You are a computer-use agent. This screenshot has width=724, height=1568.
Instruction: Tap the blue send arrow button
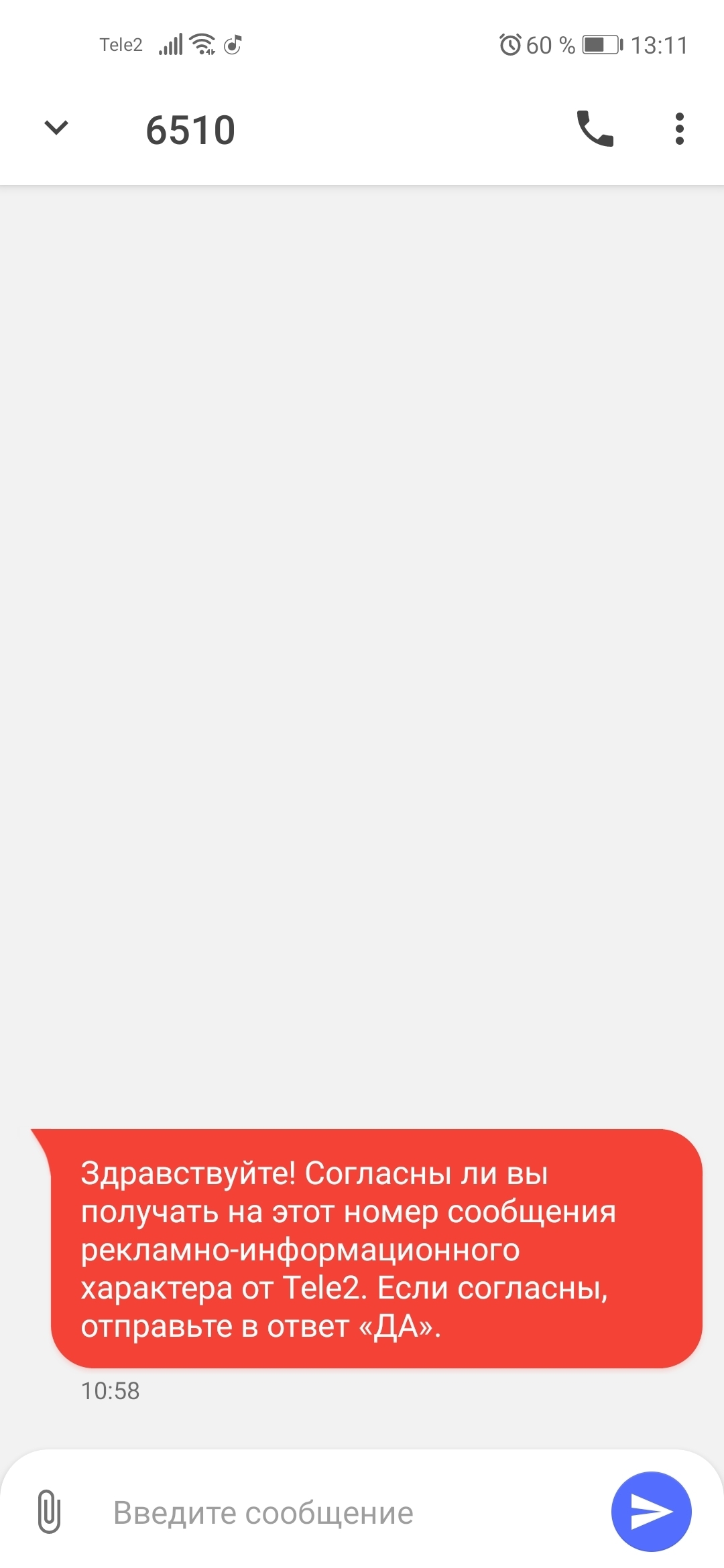tap(651, 1511)
